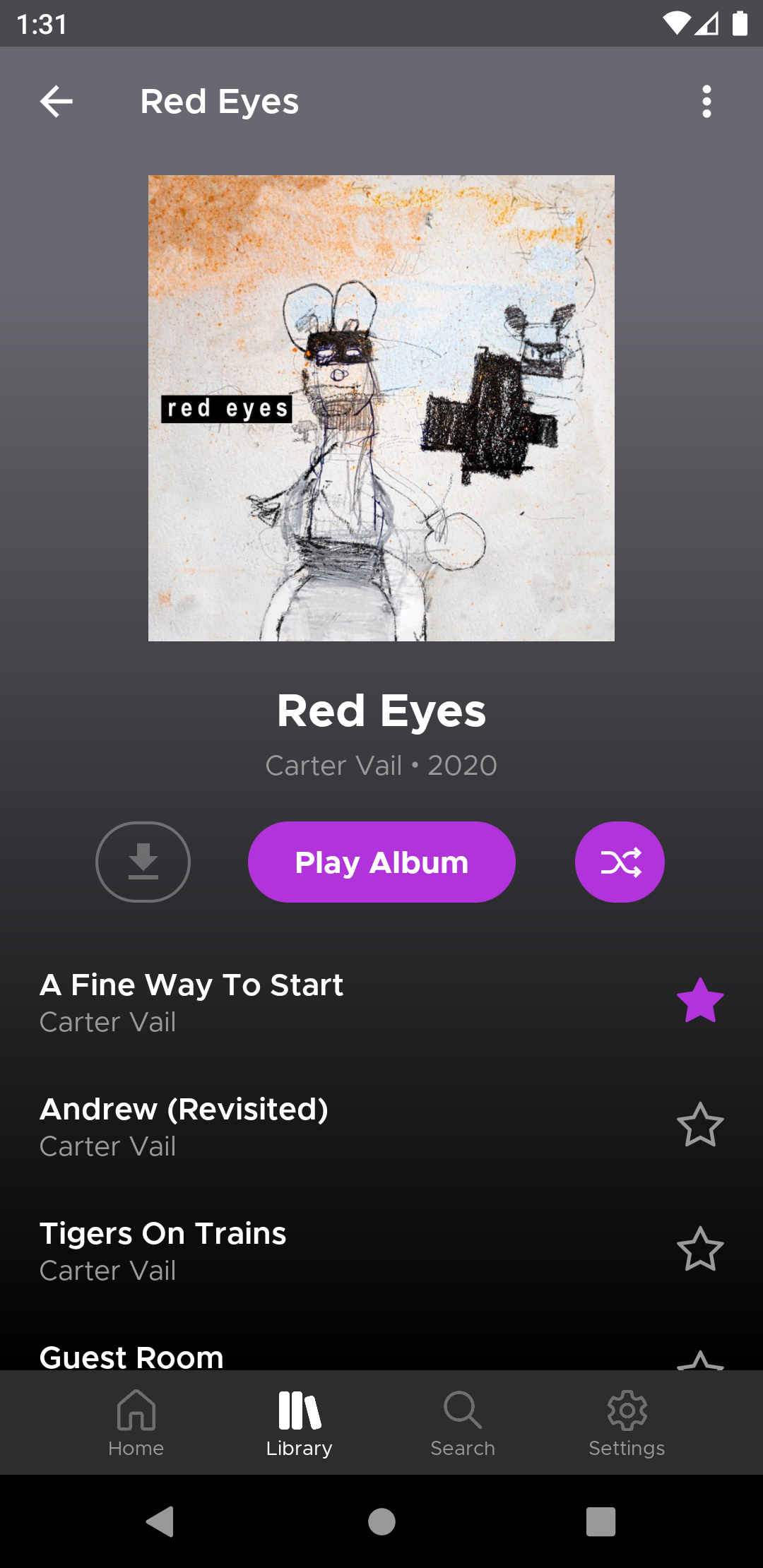Play "A Fine Way To Start"
The height and width of the screenshot is (1568, 763).
pos(283,1001)
